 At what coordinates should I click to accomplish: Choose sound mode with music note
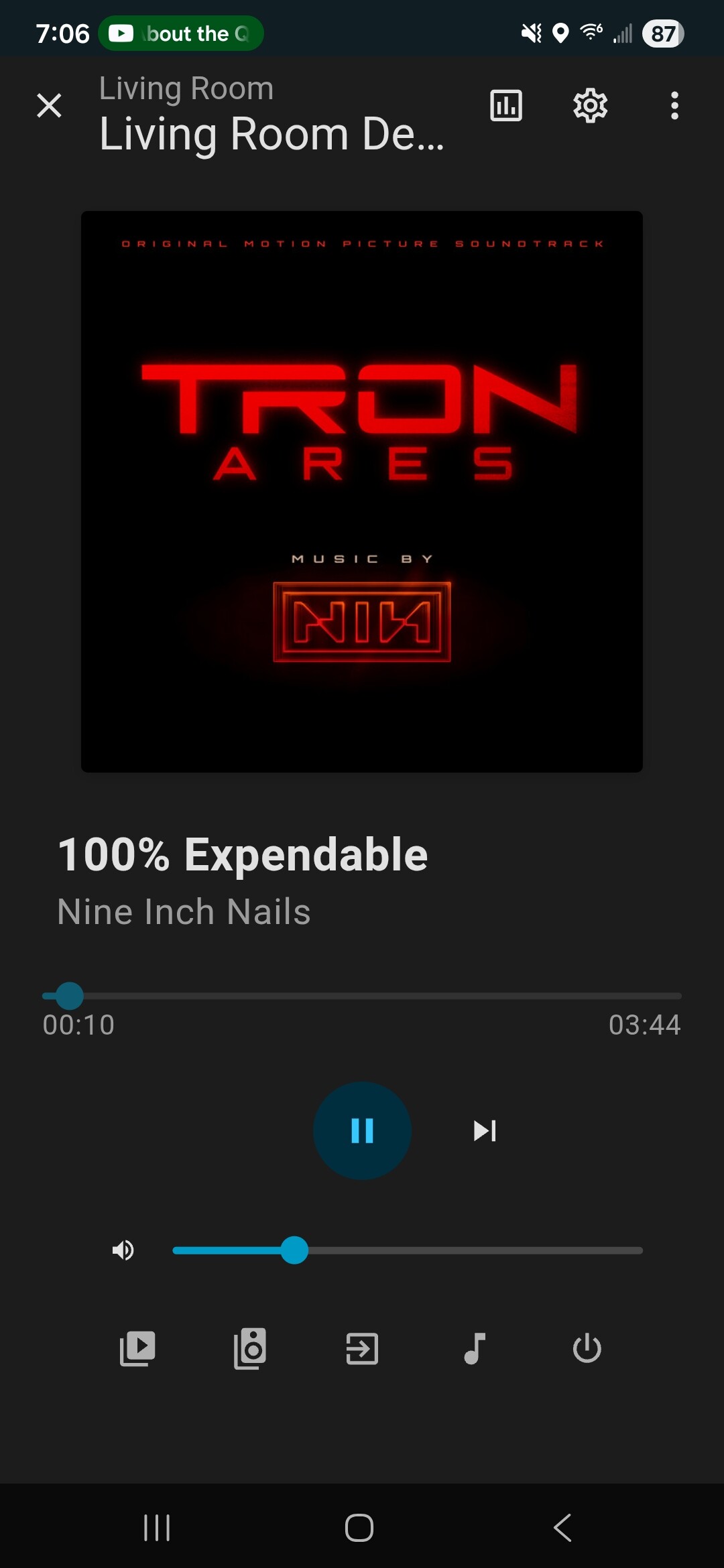click(x=475, y=1348)
